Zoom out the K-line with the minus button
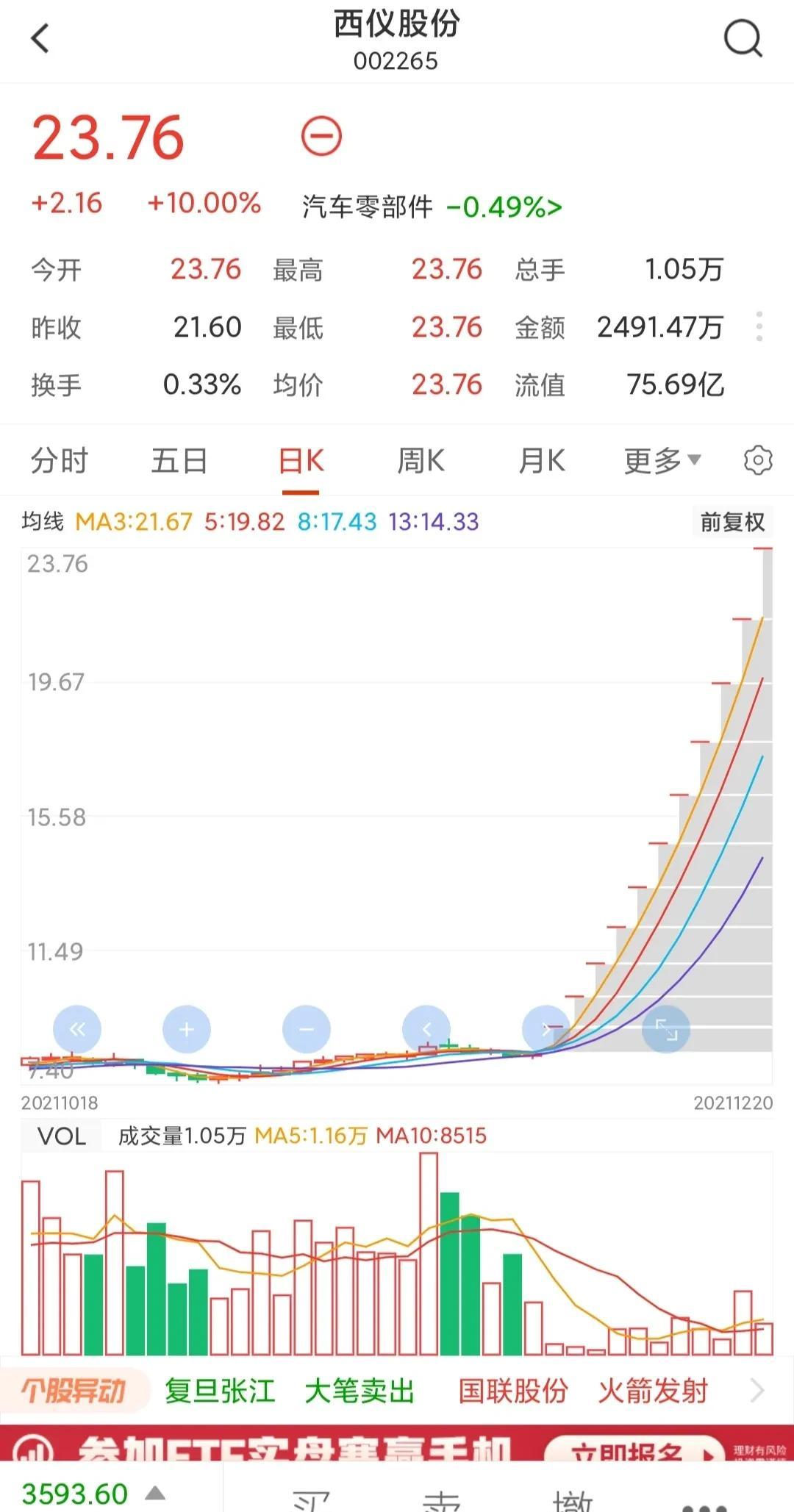The height and width of the screenshot is (1512, 794). [307, 1029]
